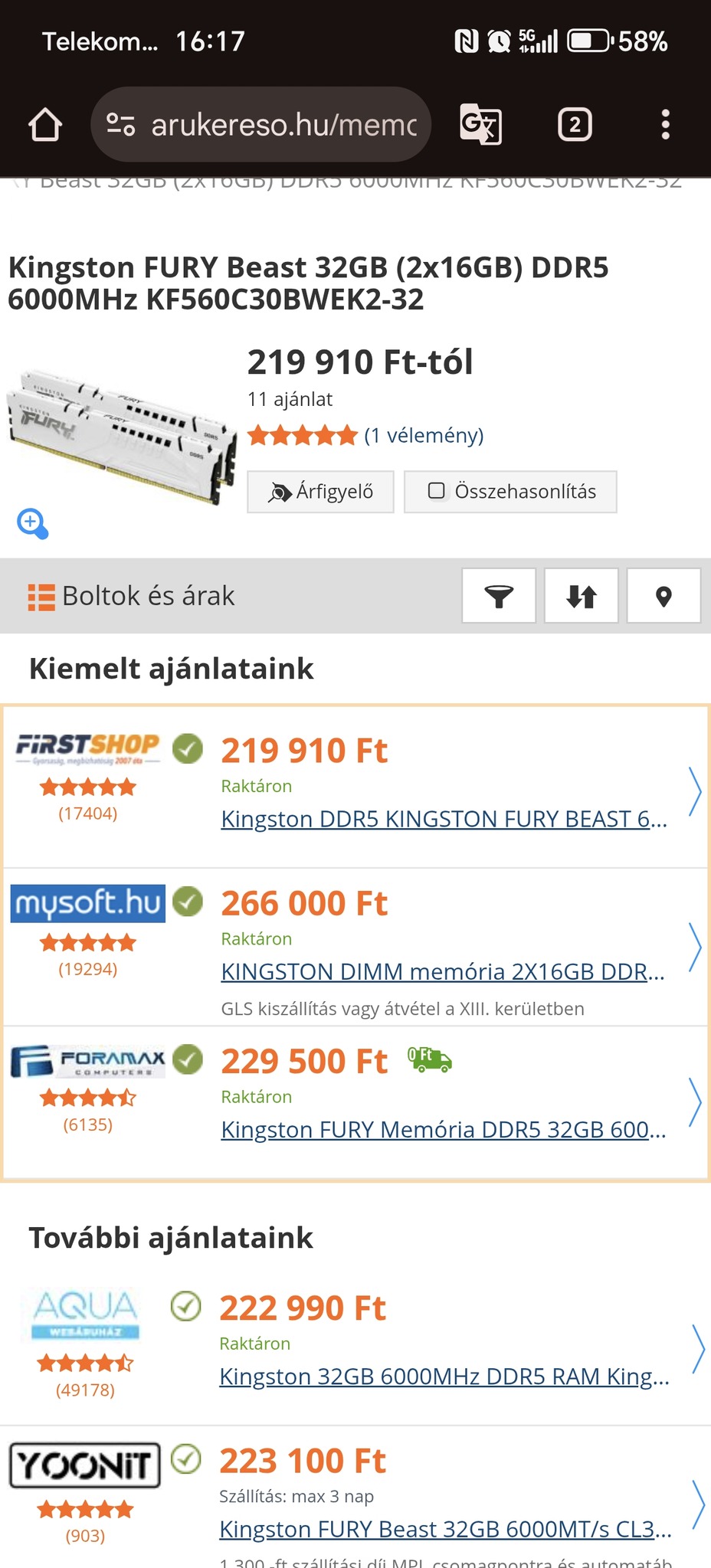Screen dimensions: 711x1568
Task: Open the tab switcher showing 2 tabs
Action: point(575,124)
